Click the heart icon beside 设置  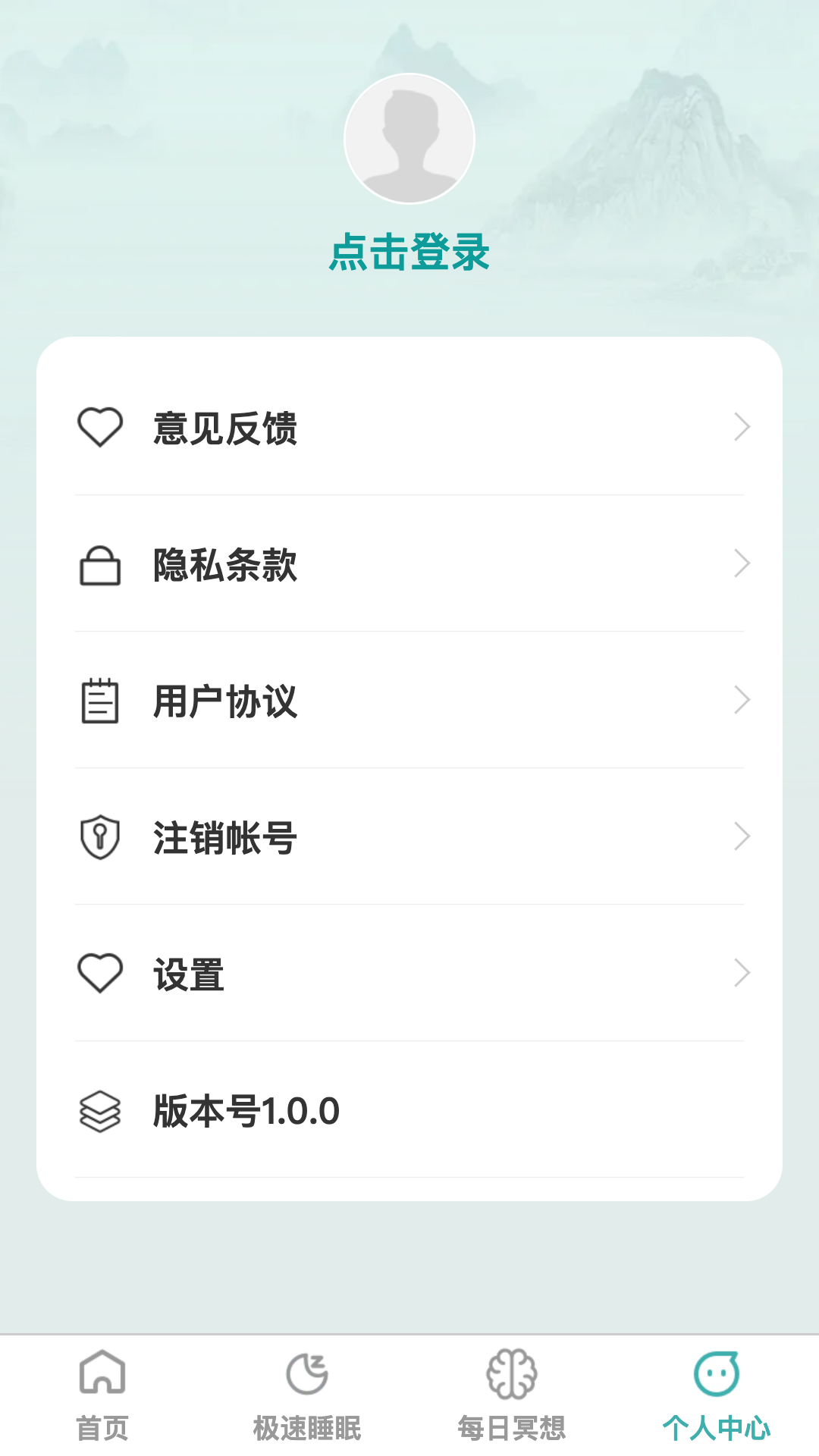(99, 974)
